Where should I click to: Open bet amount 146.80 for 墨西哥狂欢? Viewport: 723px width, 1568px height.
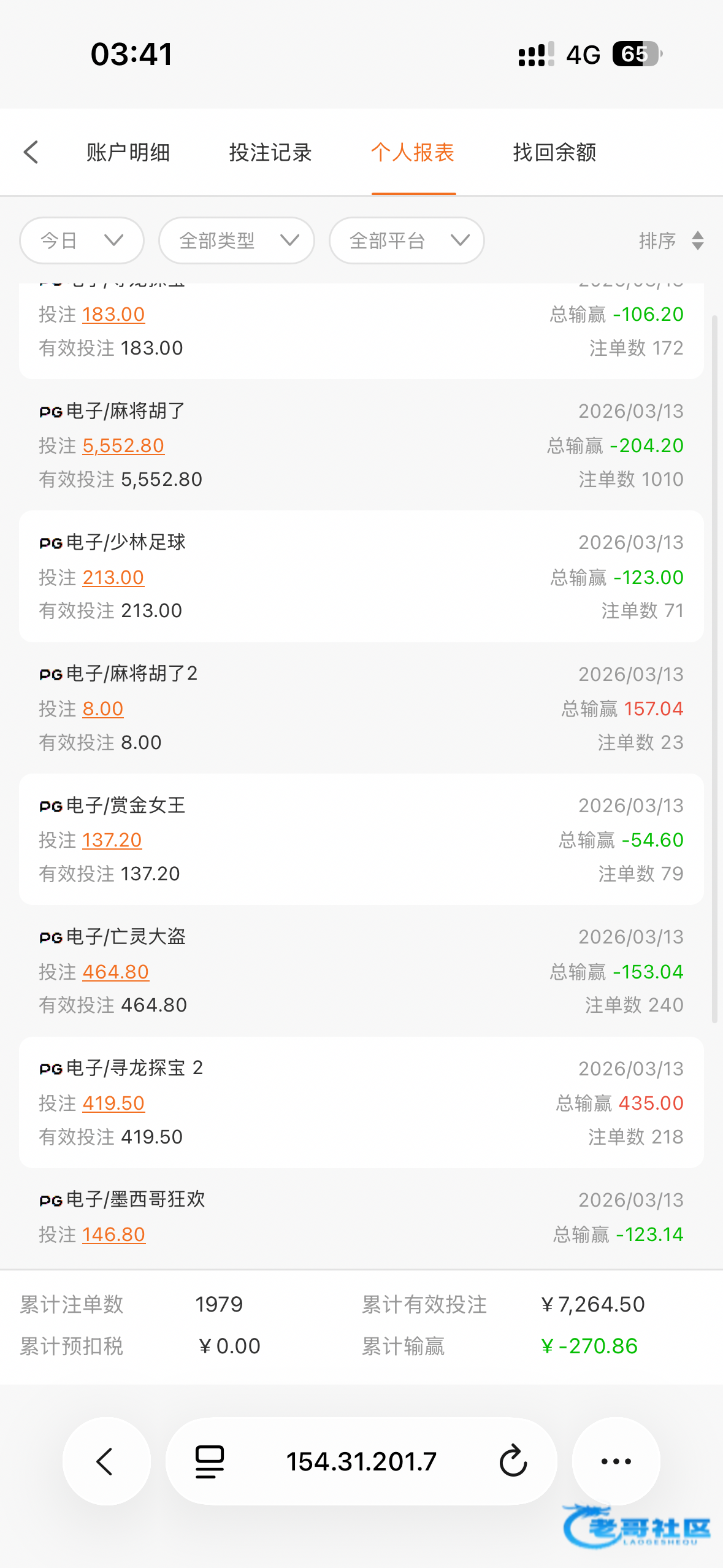[x=114, y=1234]
